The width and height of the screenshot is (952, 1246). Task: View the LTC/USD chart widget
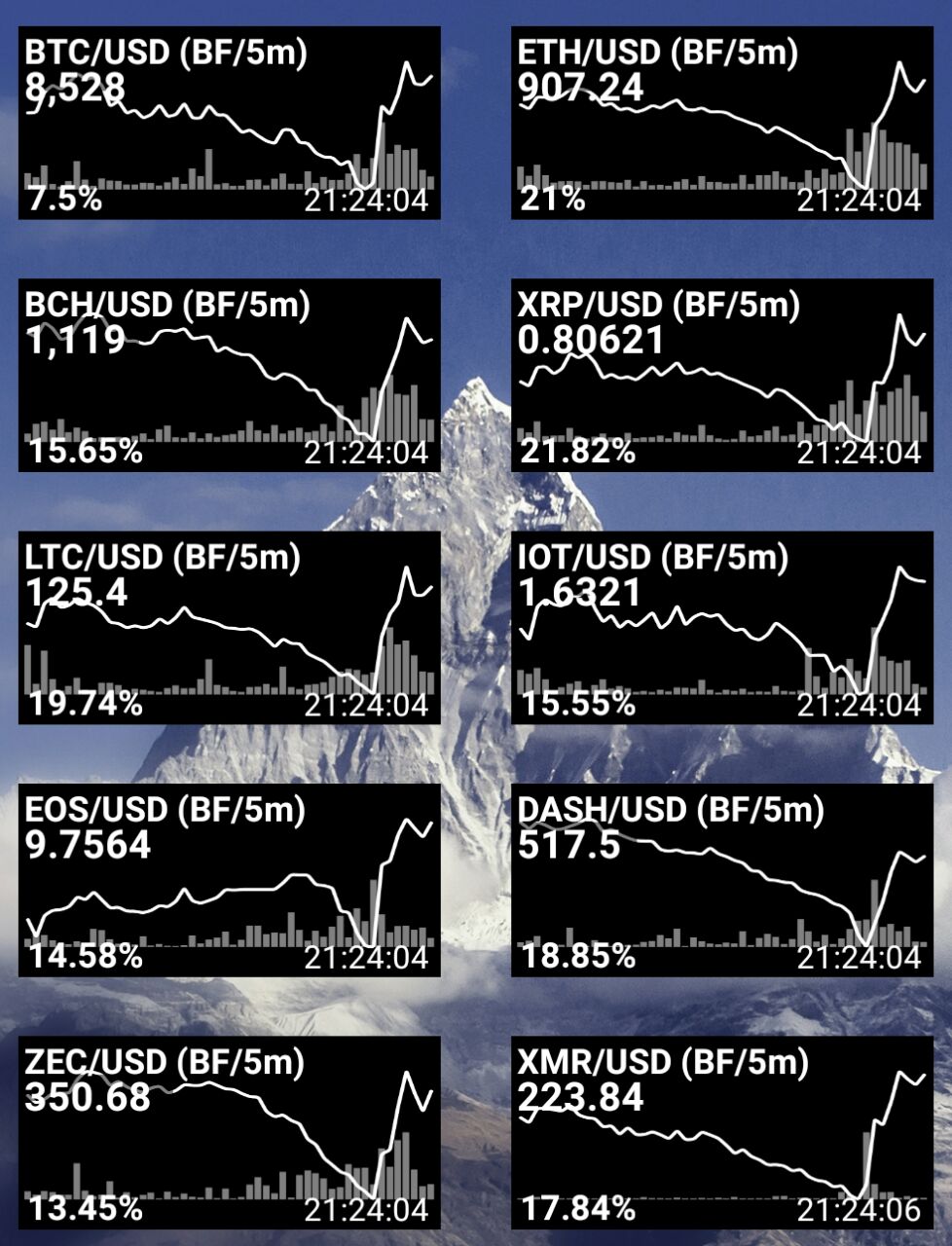tap(230, 628)
